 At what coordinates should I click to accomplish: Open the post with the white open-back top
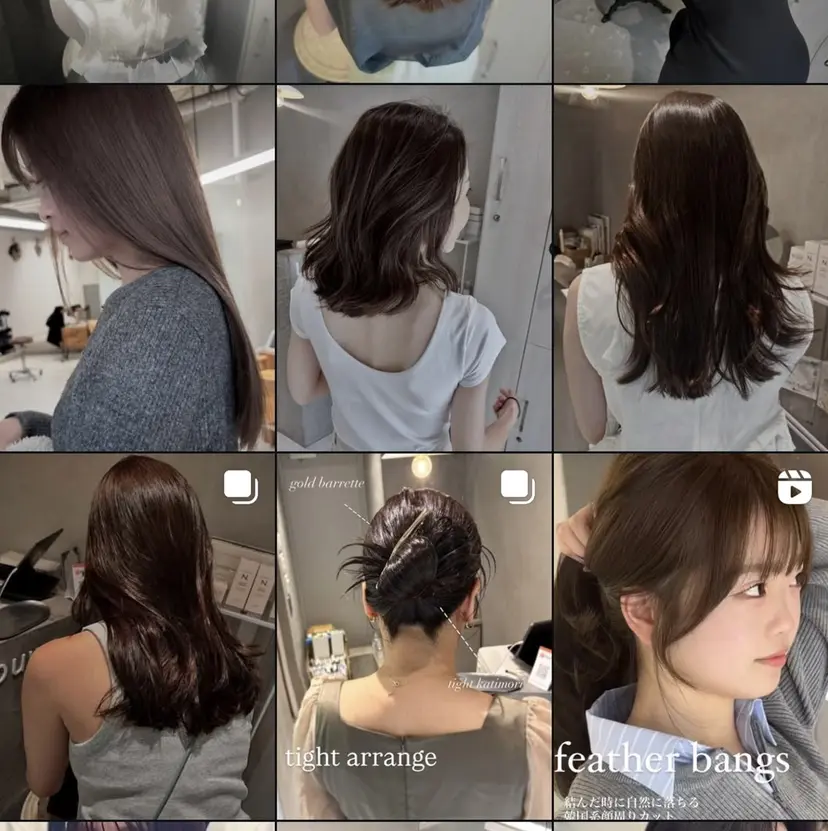[x=414, y=270]
